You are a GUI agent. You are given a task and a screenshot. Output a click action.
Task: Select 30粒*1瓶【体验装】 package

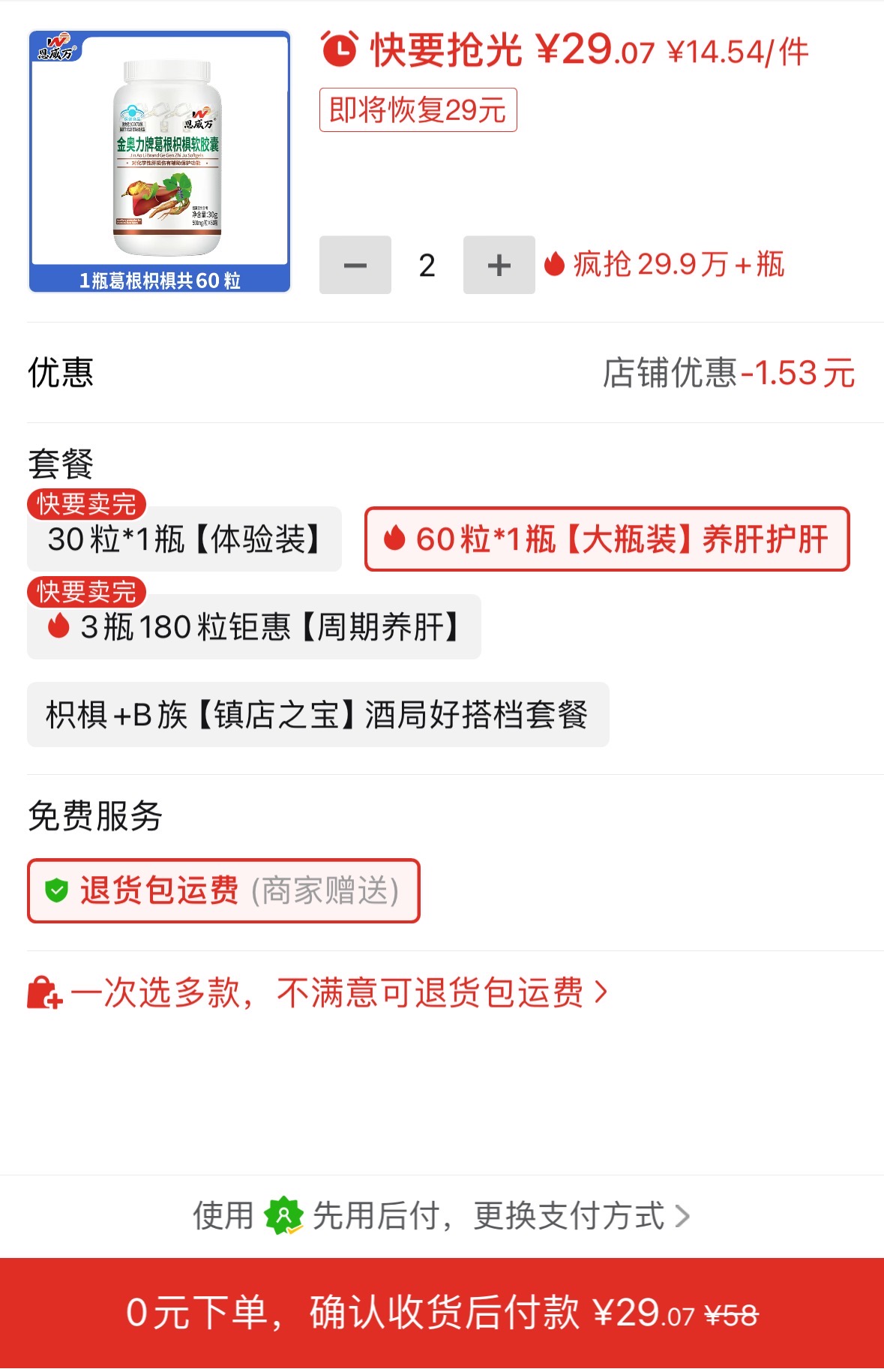(x=184, y=539)
